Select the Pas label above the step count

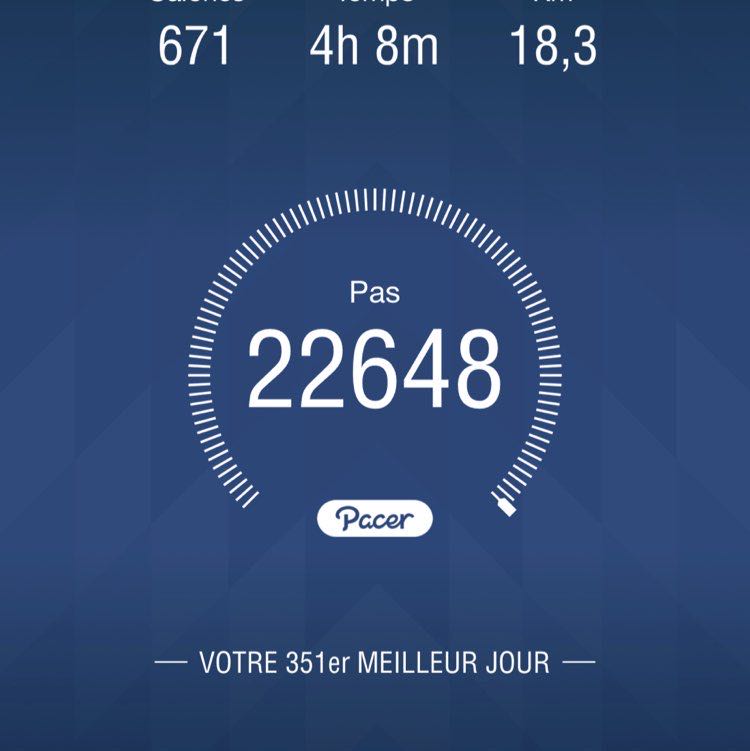[374, 293]
